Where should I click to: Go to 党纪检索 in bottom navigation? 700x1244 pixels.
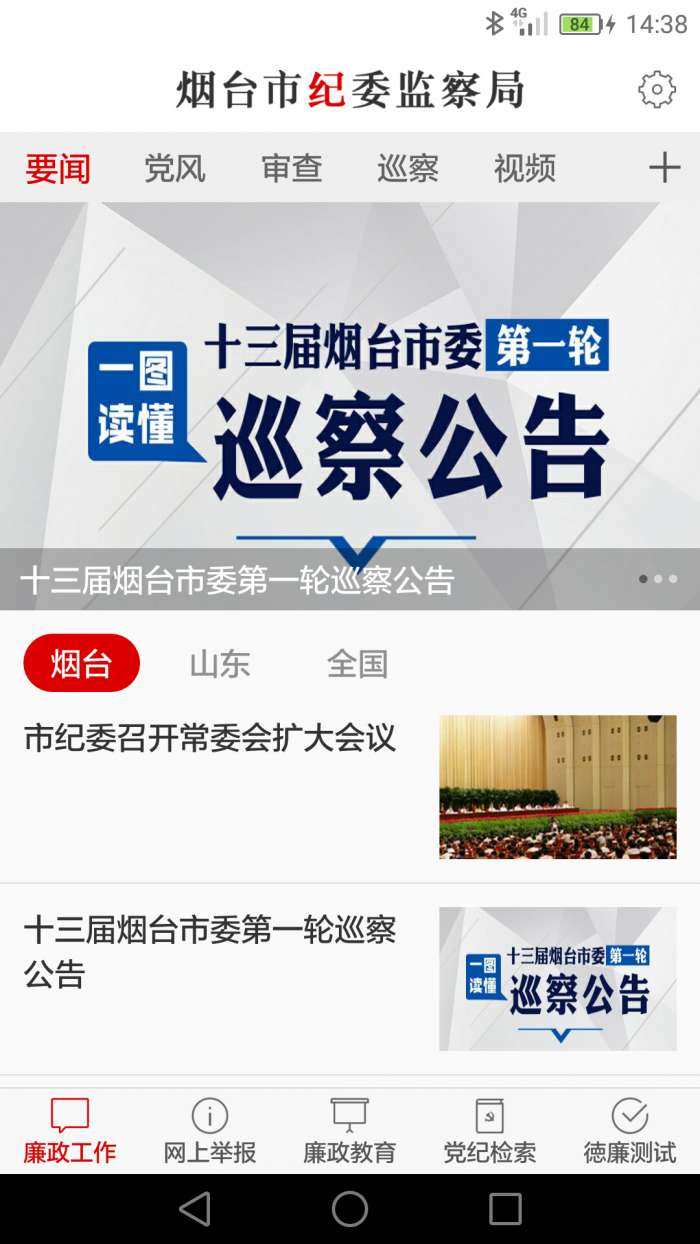pyautogui.click(x=490, y=1131)
